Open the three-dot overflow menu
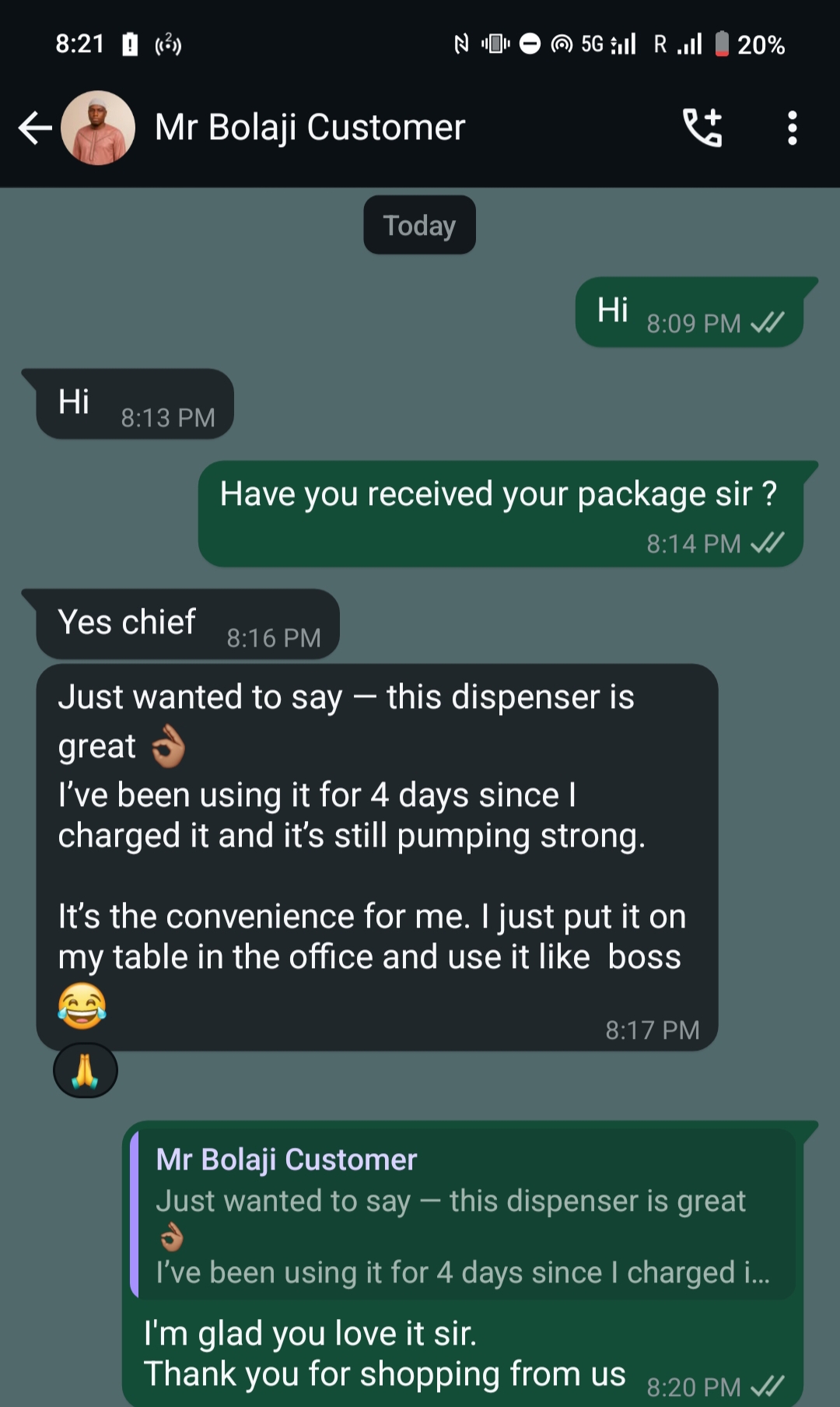The width and height of the screenshot is (840, 1407). coord(792,128)
